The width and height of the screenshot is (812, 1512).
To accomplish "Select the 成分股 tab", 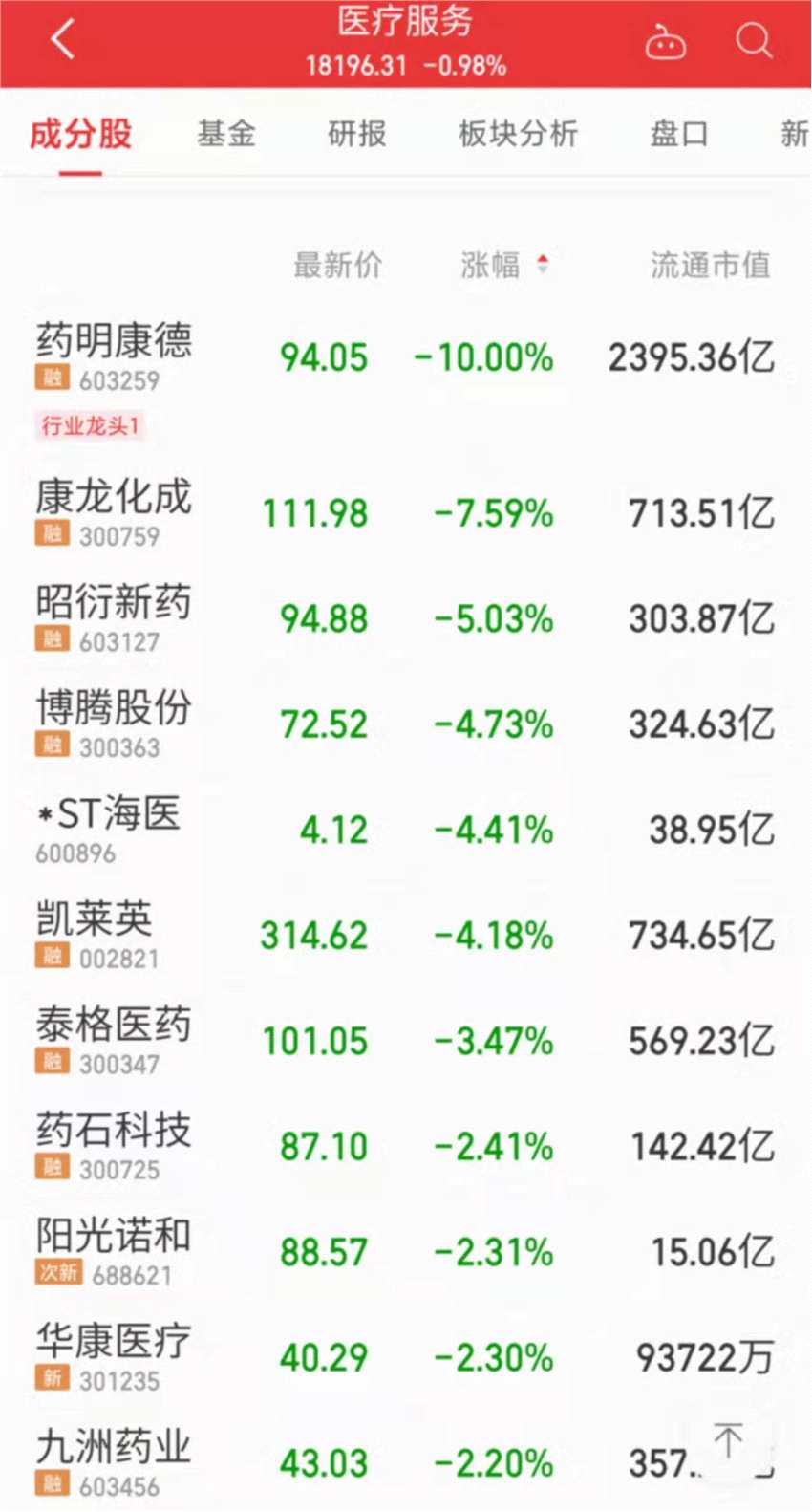I will 80,134.
